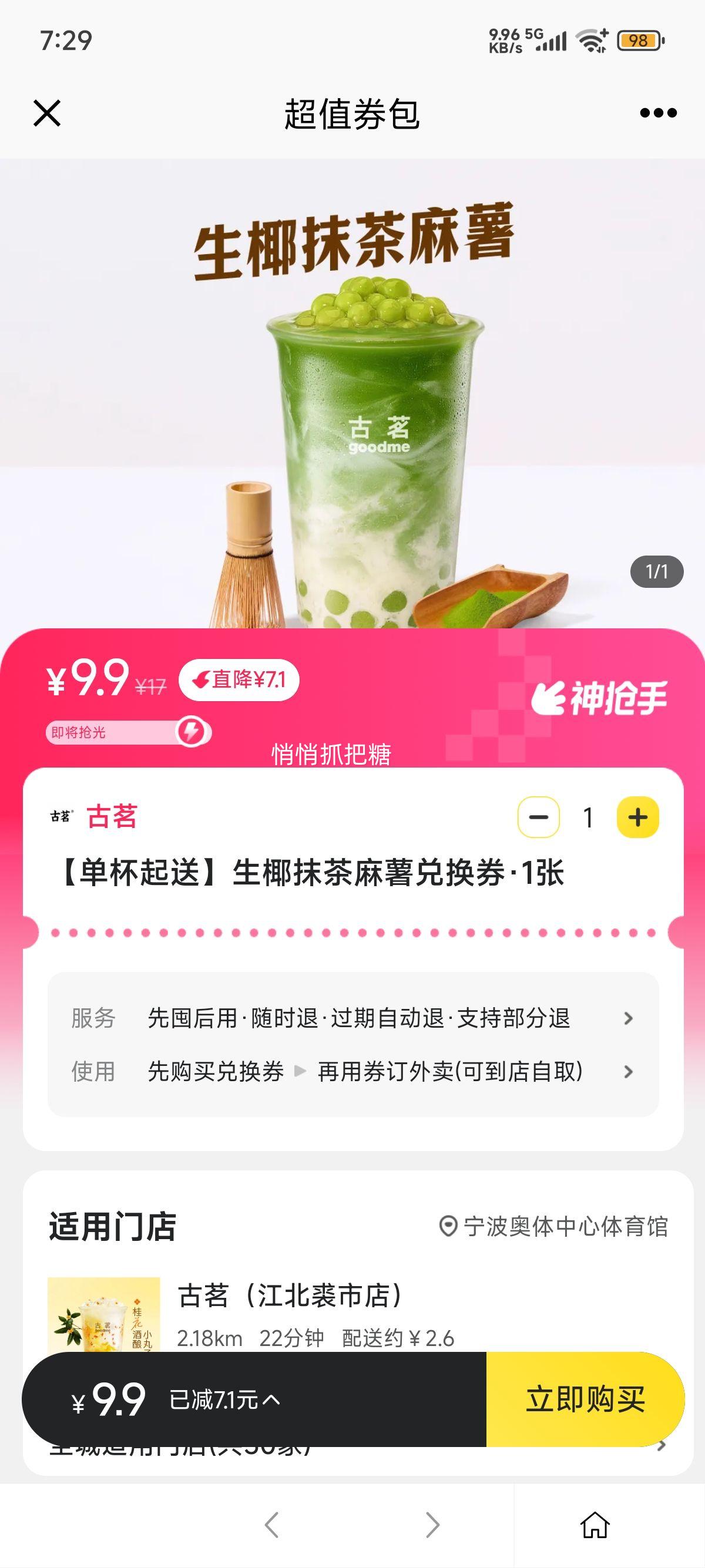Image resolution: width=705 pixels, height=1568 pixels.
Task: Decrease coupon quantity with minus button
Action: [x=538, y=817]
